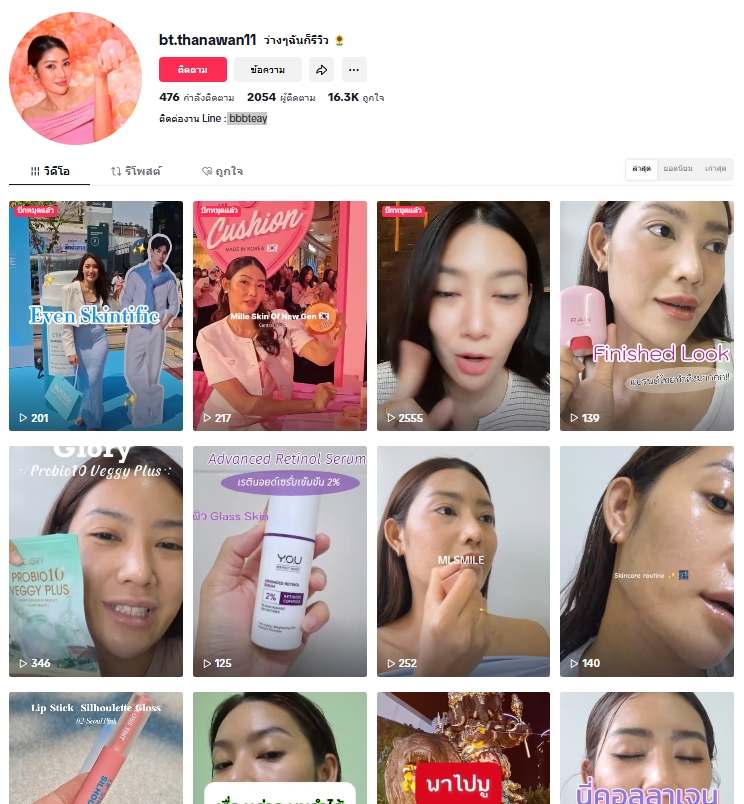Open the MLSMILE video
This screenshot has width=744, height=804.
[x=463, y=561]
